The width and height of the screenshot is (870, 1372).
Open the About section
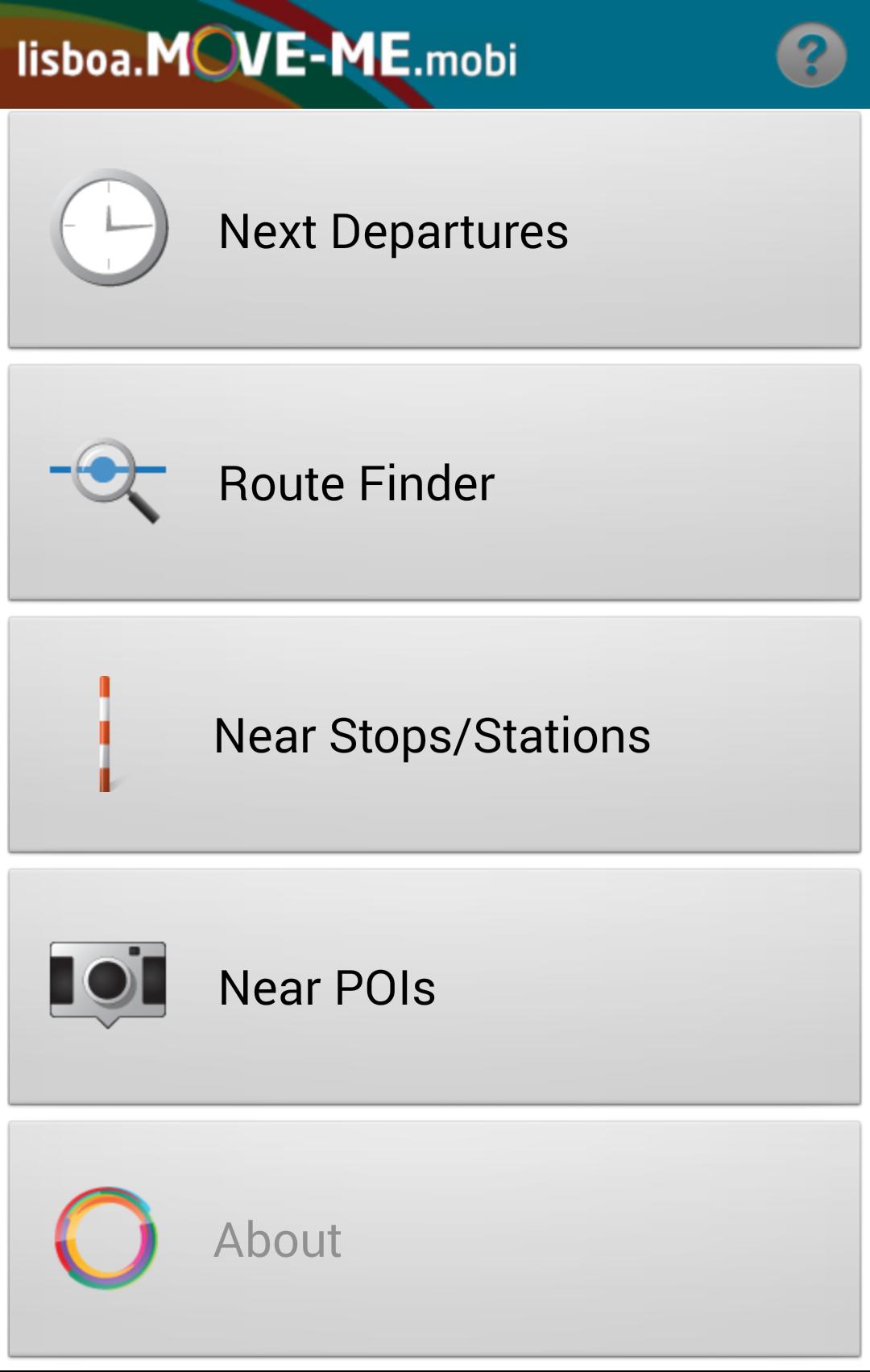(x=434, y=1239)
